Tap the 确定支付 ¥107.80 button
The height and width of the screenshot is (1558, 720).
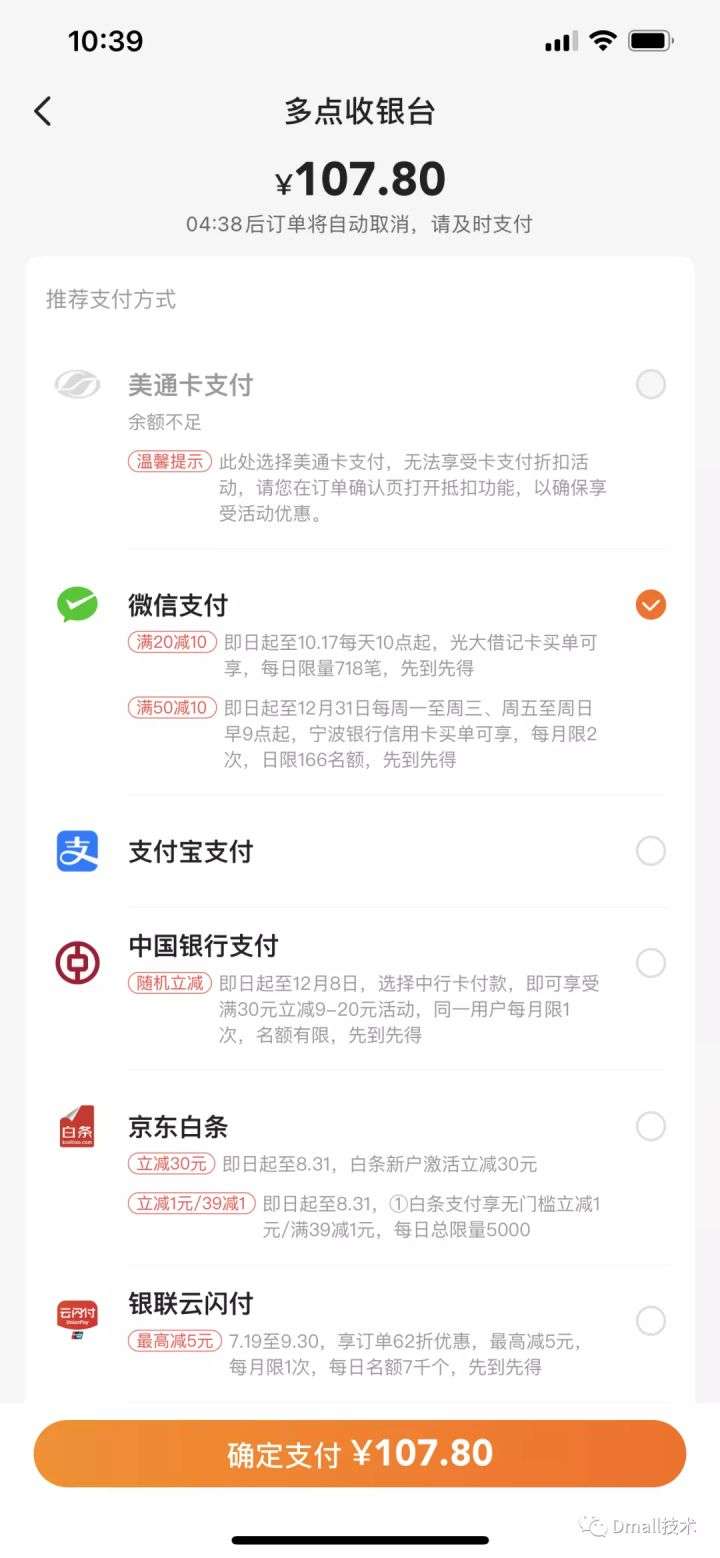[360, 1455]
